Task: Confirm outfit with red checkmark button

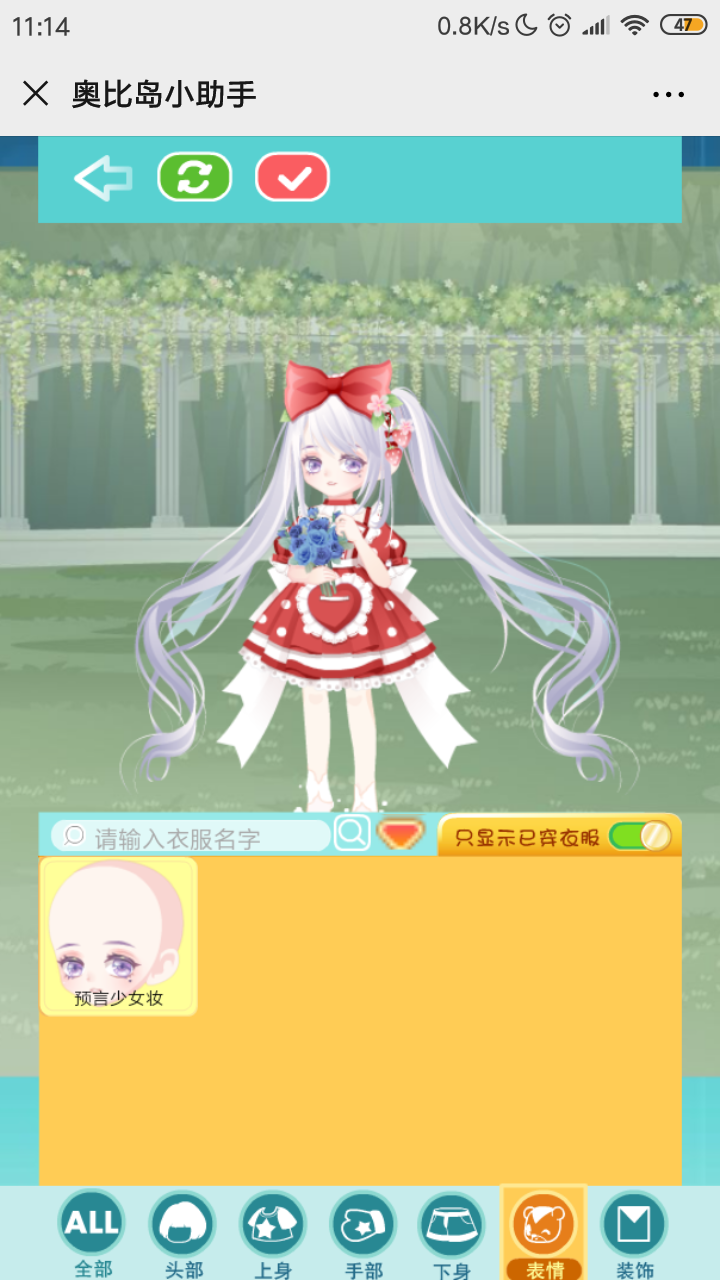Action: 293,178
